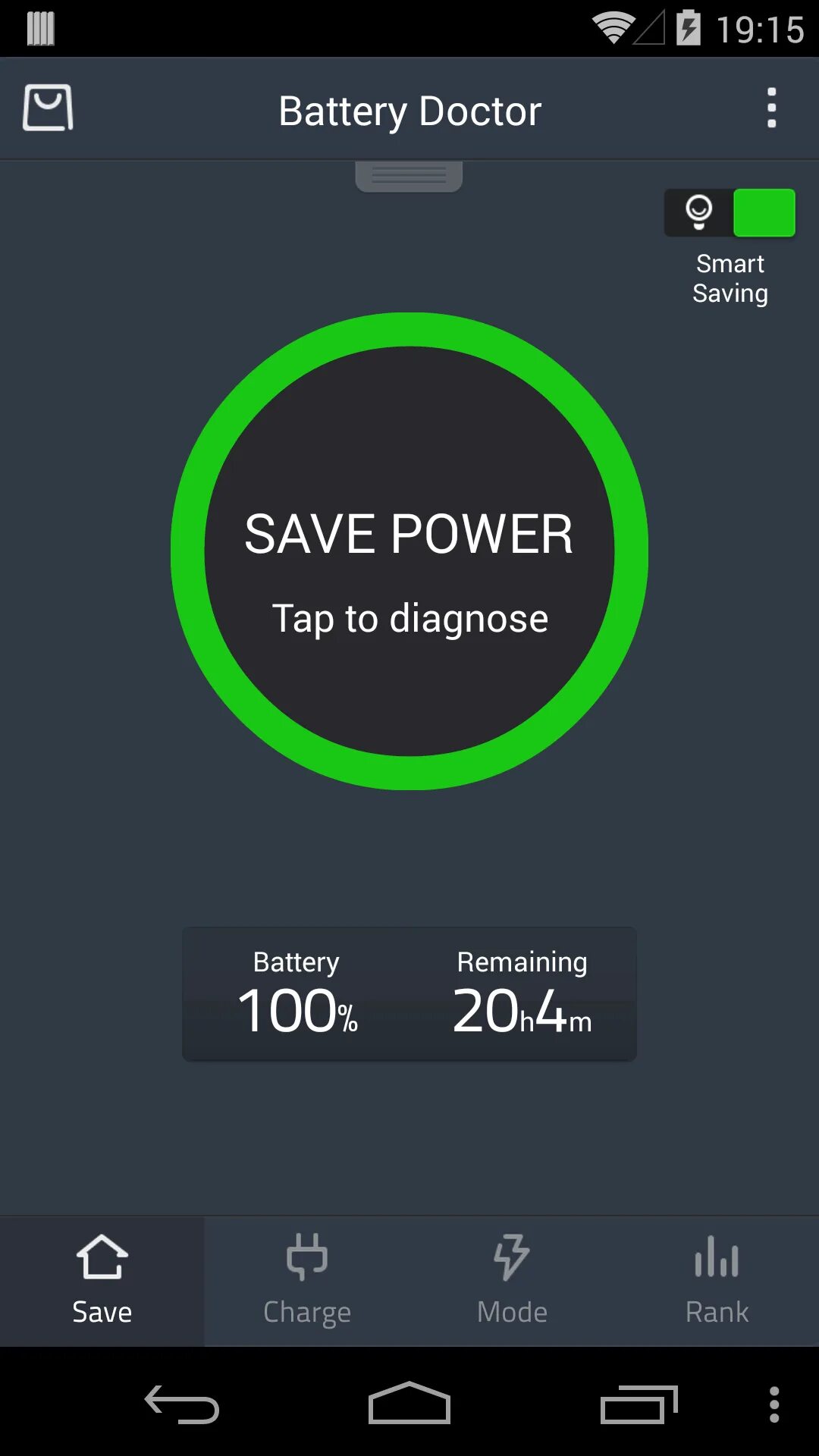Toggle the Smart Saving switch
819x1456 pixels.
click(730, 213)
